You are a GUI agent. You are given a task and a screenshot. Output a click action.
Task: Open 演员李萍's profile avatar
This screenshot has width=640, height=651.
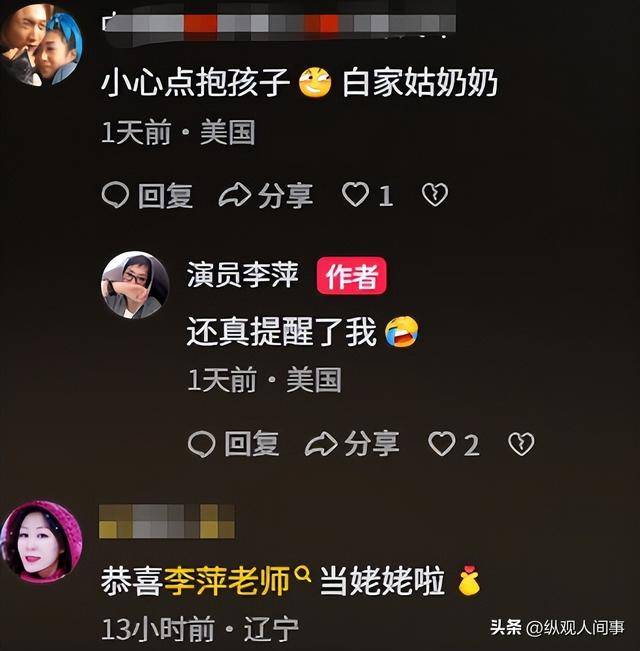(x=135, y=285)
